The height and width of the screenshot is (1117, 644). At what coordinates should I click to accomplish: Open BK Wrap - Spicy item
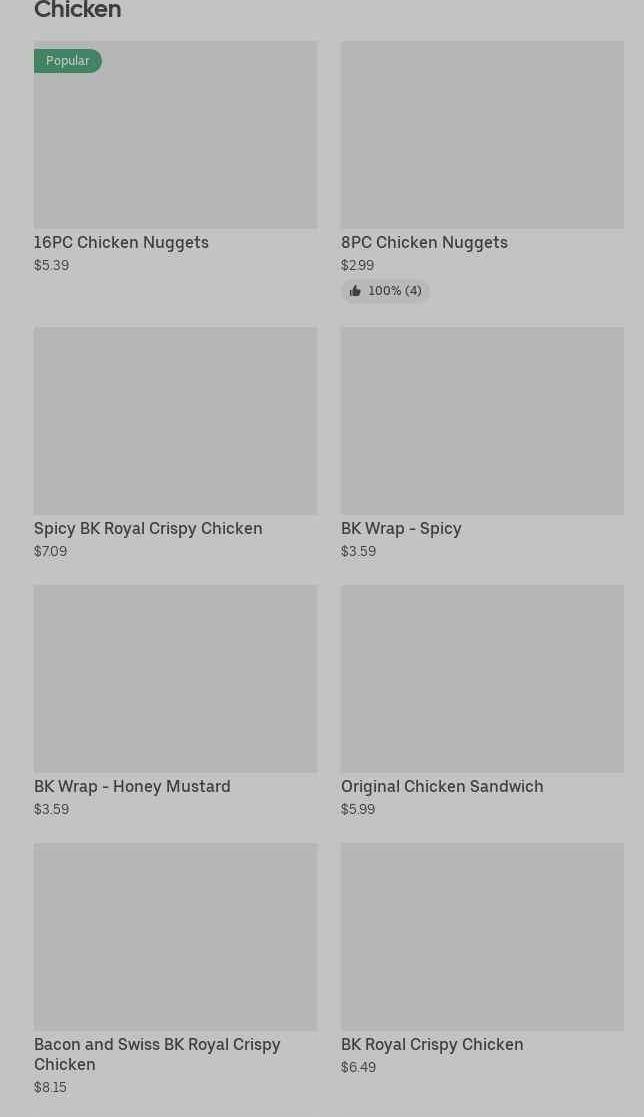(482, 443)
